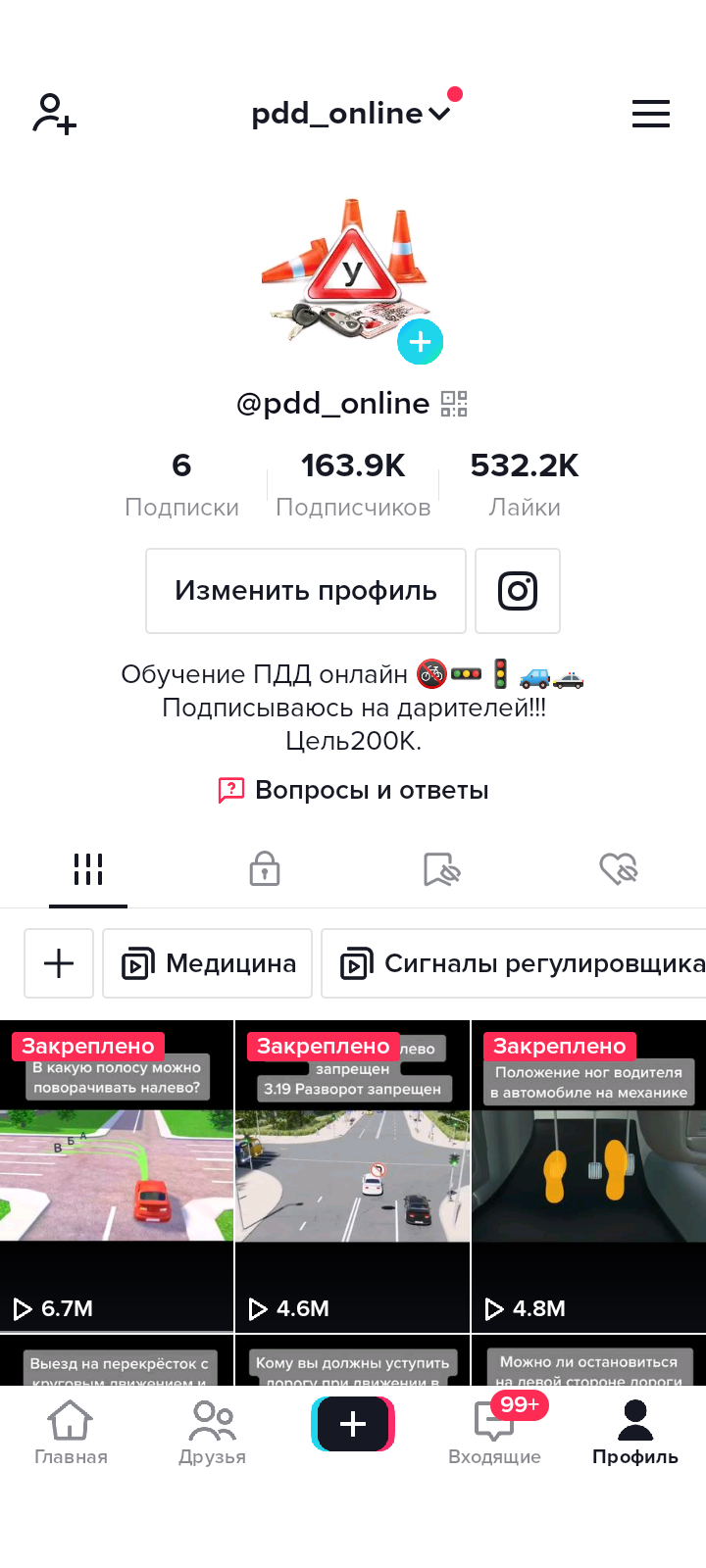Open the liked videos heart tab
The height and width of the screenshot is (1568, 706).
tap(618, 868)
